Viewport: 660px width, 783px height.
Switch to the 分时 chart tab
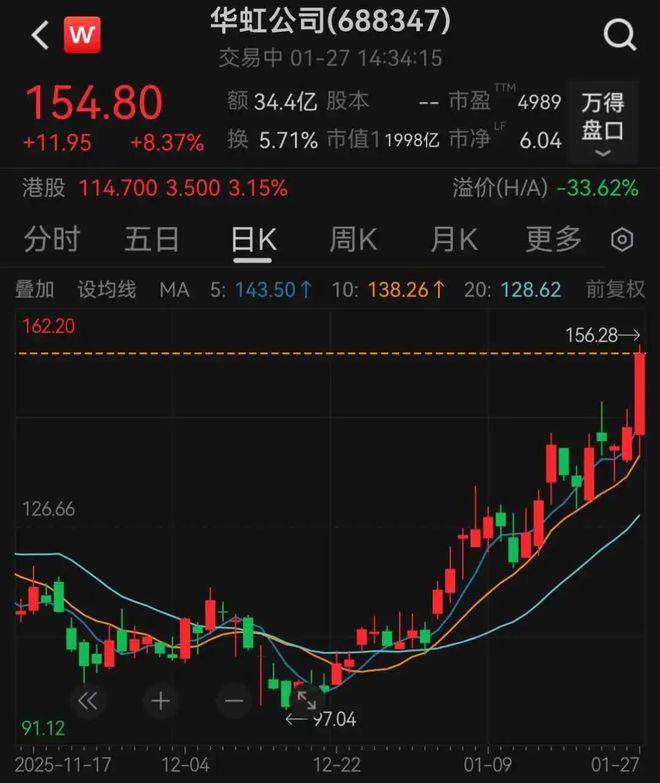[52, 240]
